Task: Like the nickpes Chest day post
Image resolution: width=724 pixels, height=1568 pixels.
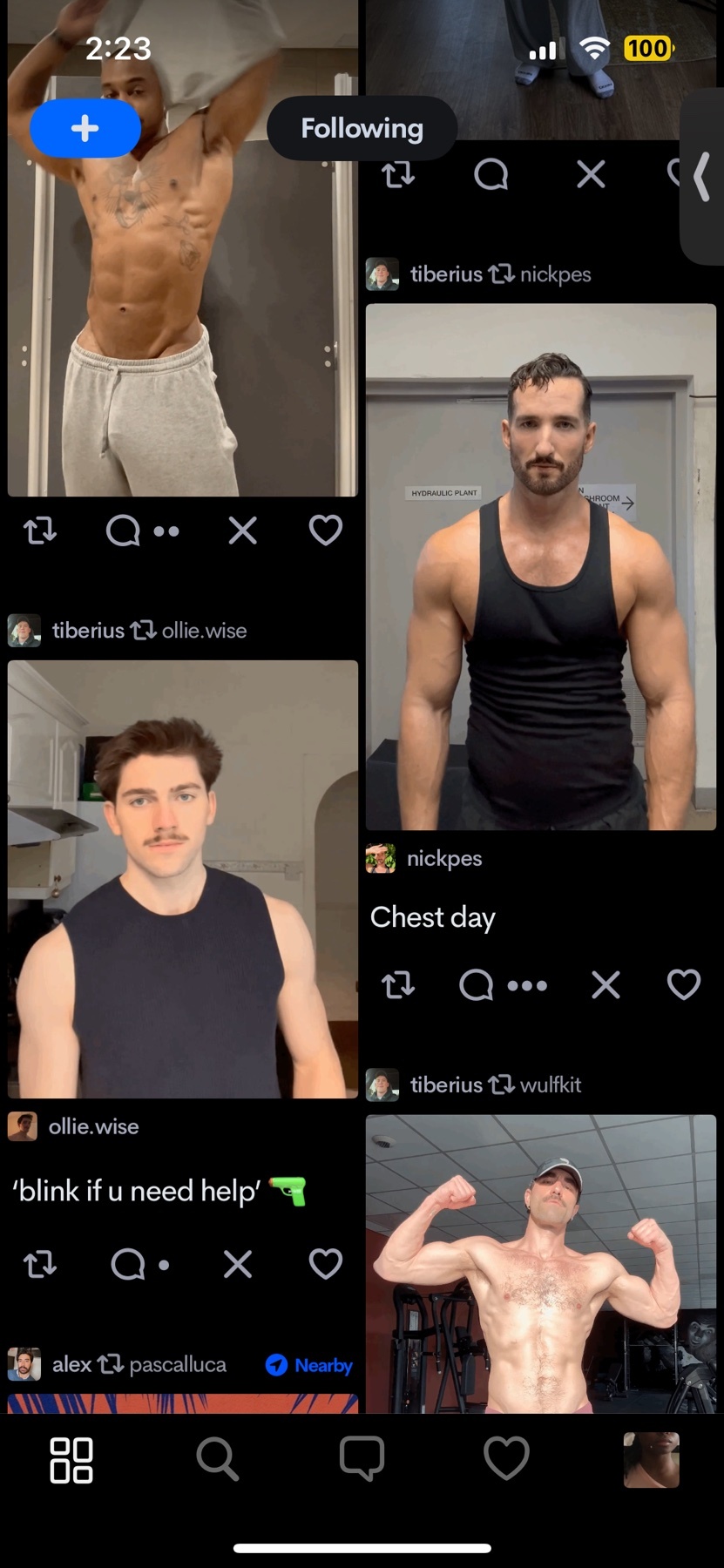Action: [683, 985]
